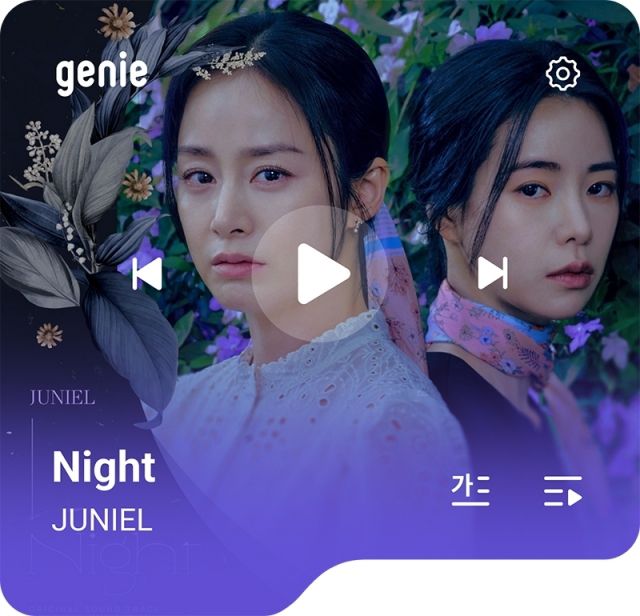Play the song Night by JUNIEL
This screenshot has height=616, width=640.
321,273
